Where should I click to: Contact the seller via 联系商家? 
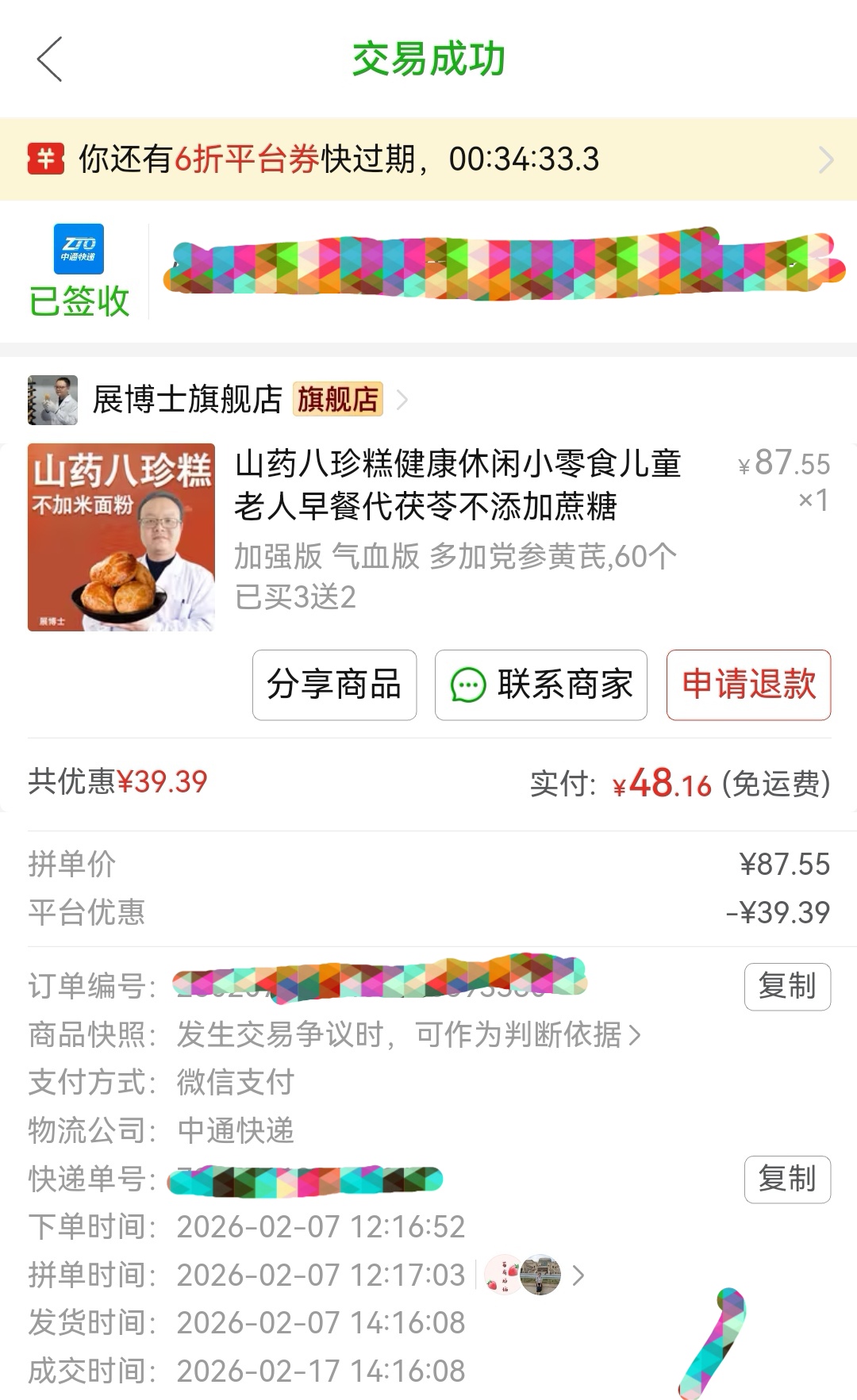541,685
